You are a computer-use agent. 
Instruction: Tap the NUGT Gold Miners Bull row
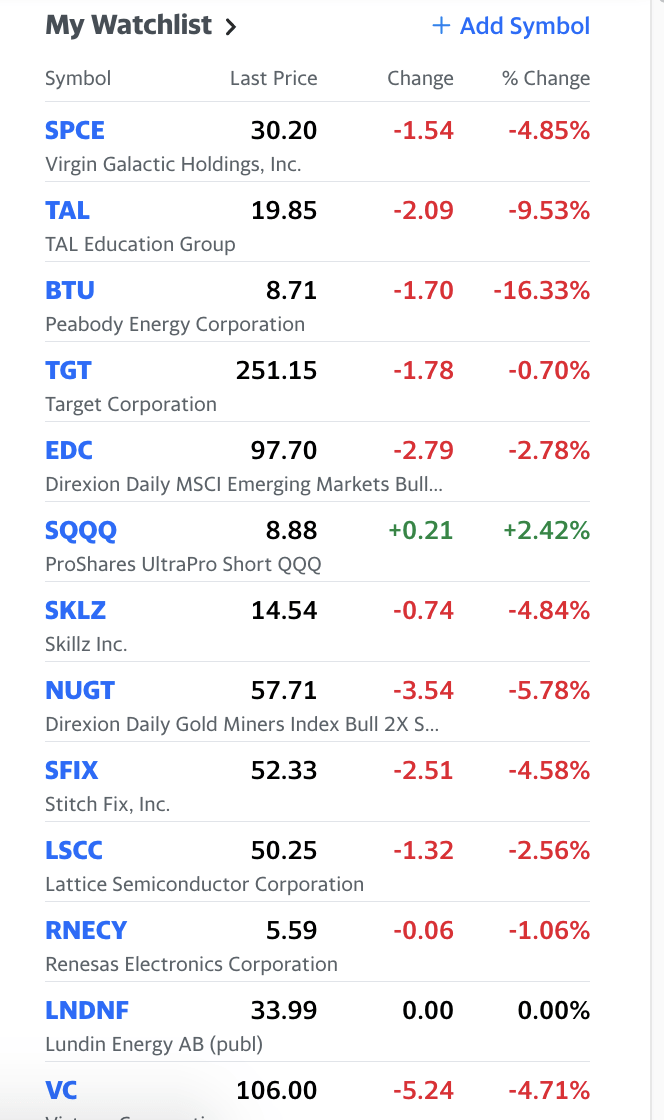click(80, 690)
